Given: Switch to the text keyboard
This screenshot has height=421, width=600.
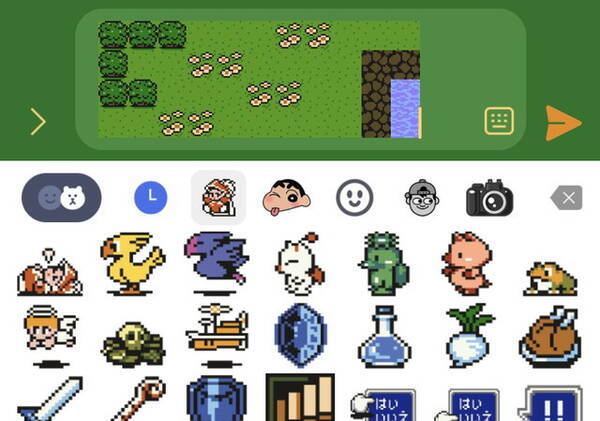Looking at the screenshot, I should 499,121.
